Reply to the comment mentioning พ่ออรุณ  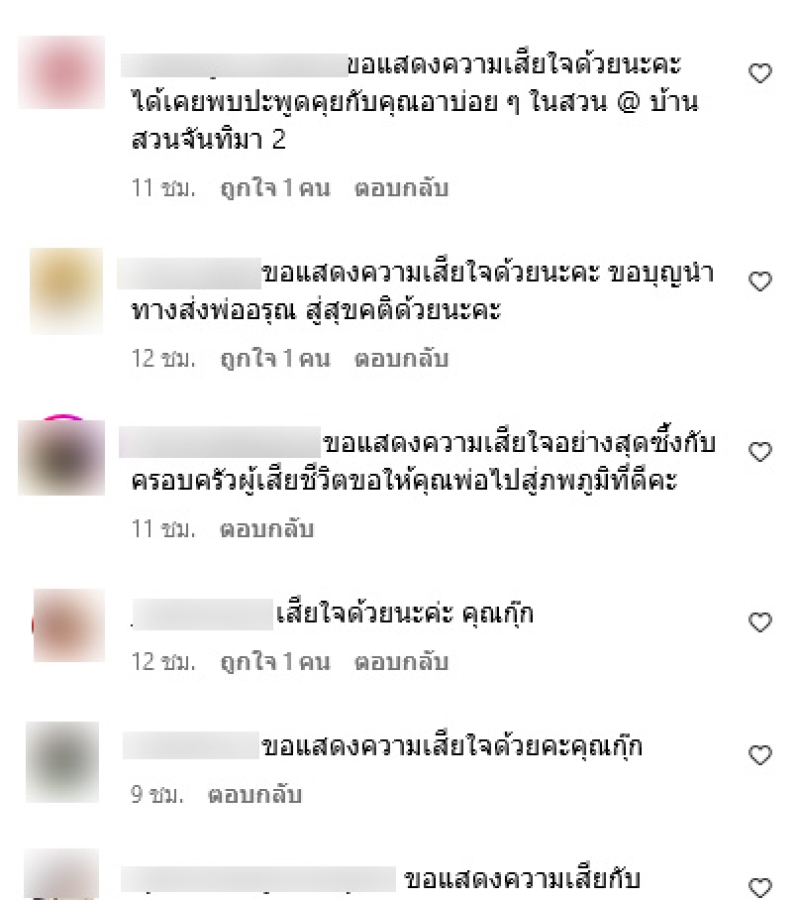coord(402,358)
